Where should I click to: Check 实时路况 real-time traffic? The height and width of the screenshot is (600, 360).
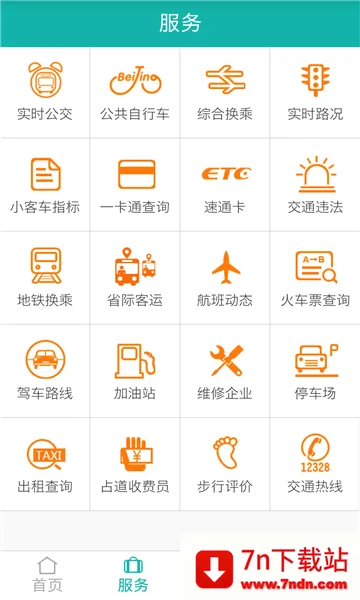point(315,92)
